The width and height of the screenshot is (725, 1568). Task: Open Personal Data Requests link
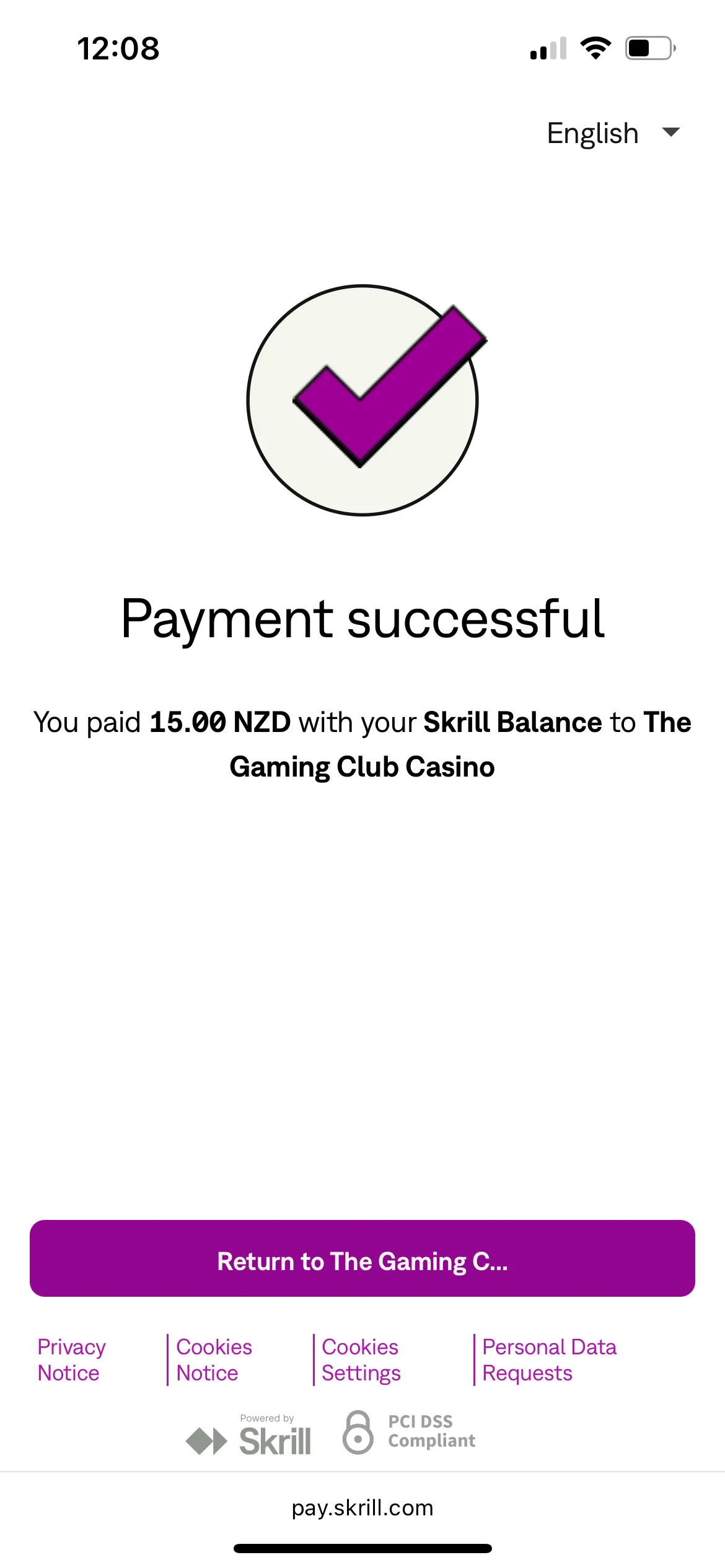[549, 1360]
